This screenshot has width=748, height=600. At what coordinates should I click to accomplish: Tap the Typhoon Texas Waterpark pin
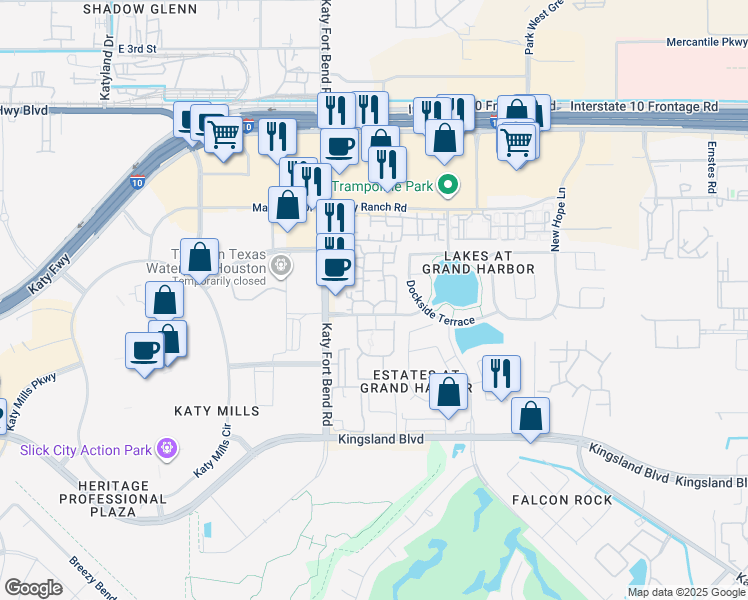click(281, 267)
